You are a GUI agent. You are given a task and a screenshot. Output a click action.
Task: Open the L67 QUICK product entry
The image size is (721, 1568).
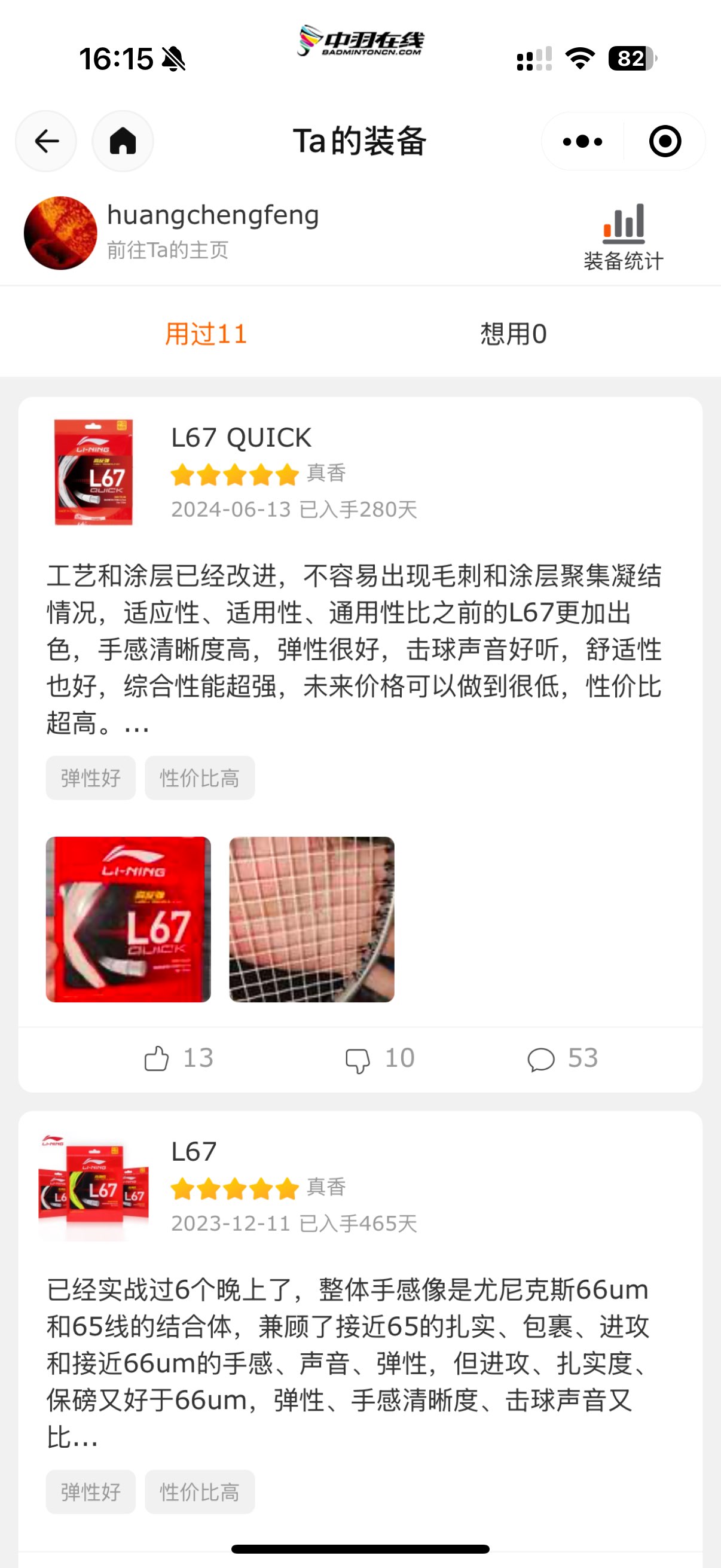[x=241, y=438]
